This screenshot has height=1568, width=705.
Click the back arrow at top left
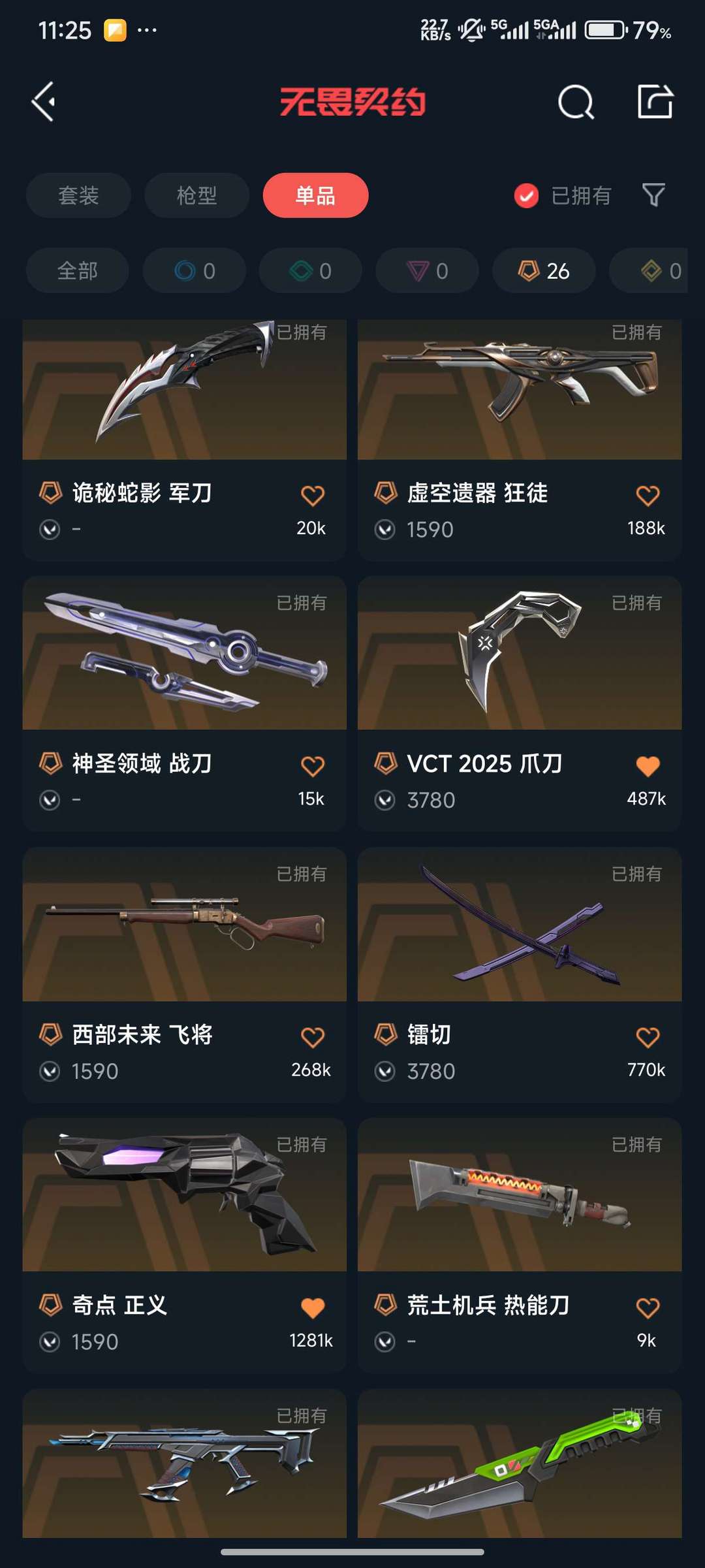[42, 102]
